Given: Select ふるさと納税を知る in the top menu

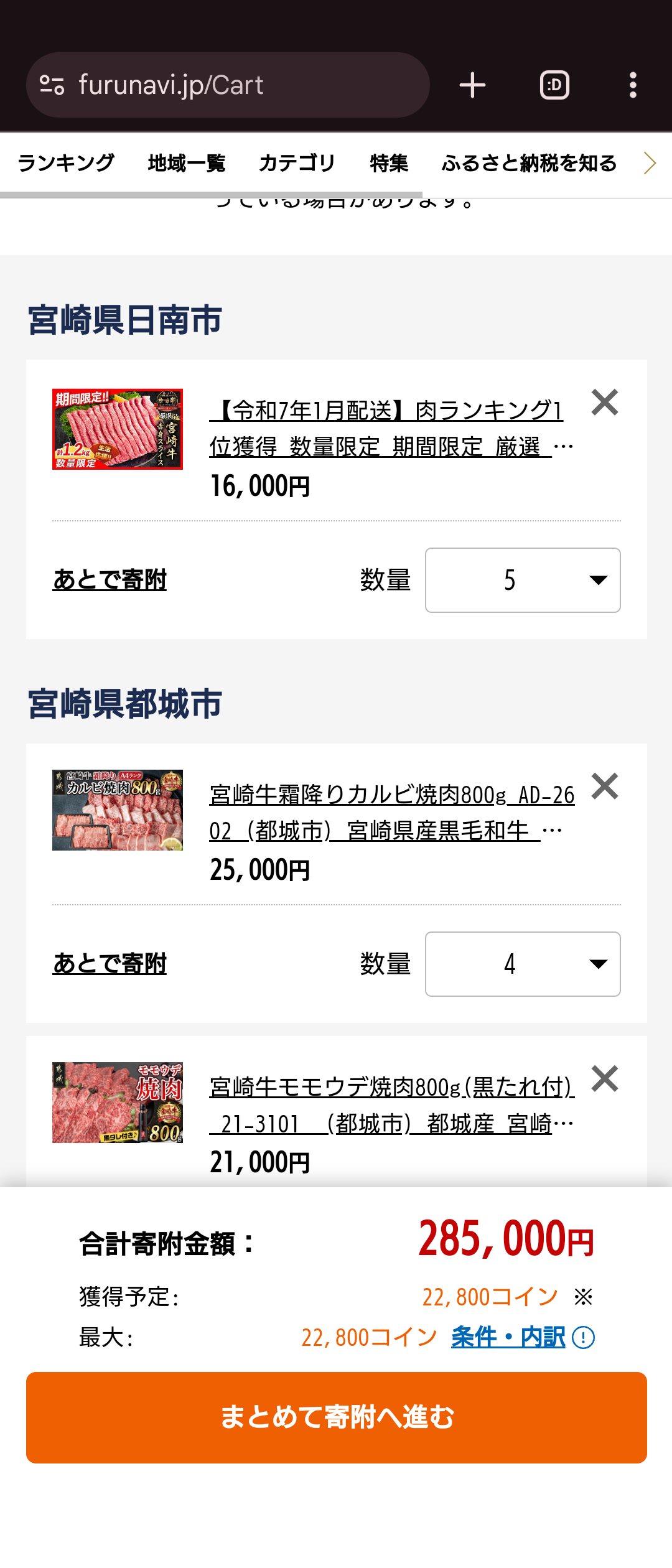Looking at the screenshot, I should tap(529, 163).
